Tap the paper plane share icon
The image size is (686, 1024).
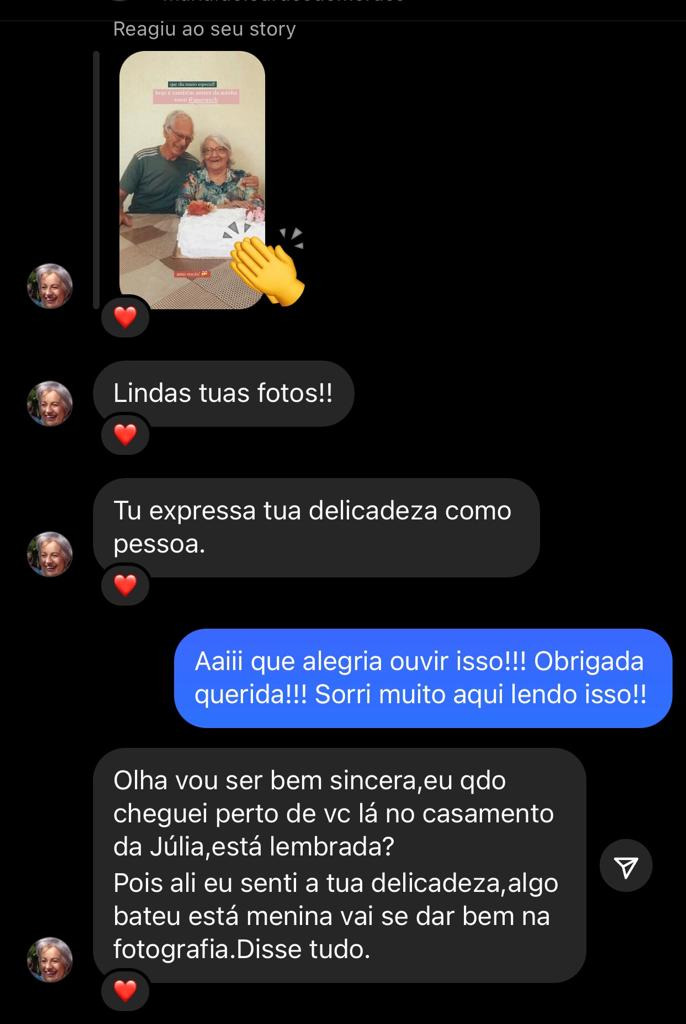pos(626,867)
